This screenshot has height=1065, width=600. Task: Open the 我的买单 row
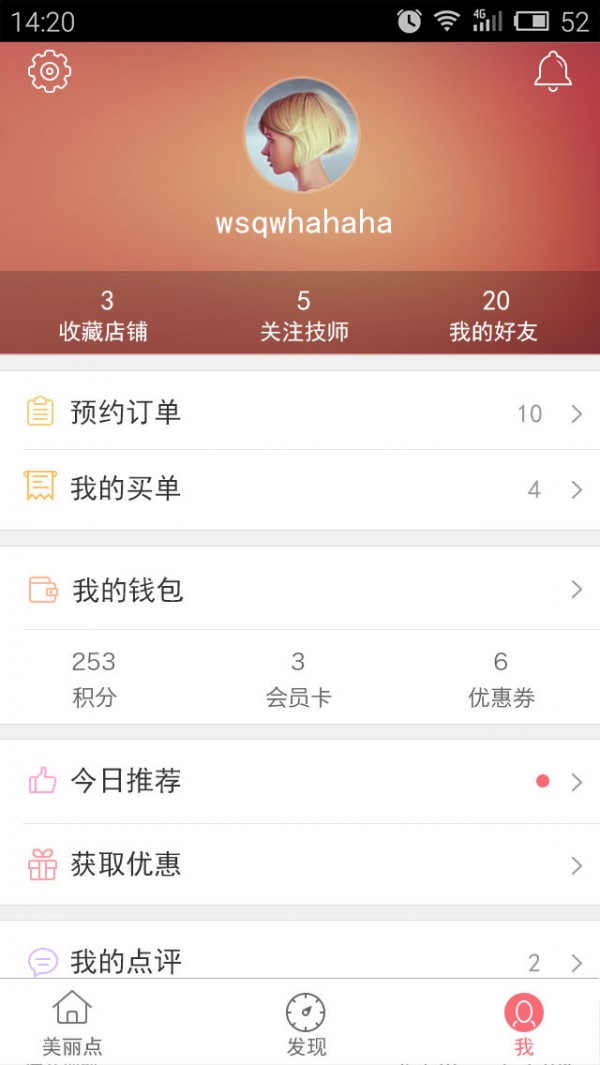[x=300, y=489]
